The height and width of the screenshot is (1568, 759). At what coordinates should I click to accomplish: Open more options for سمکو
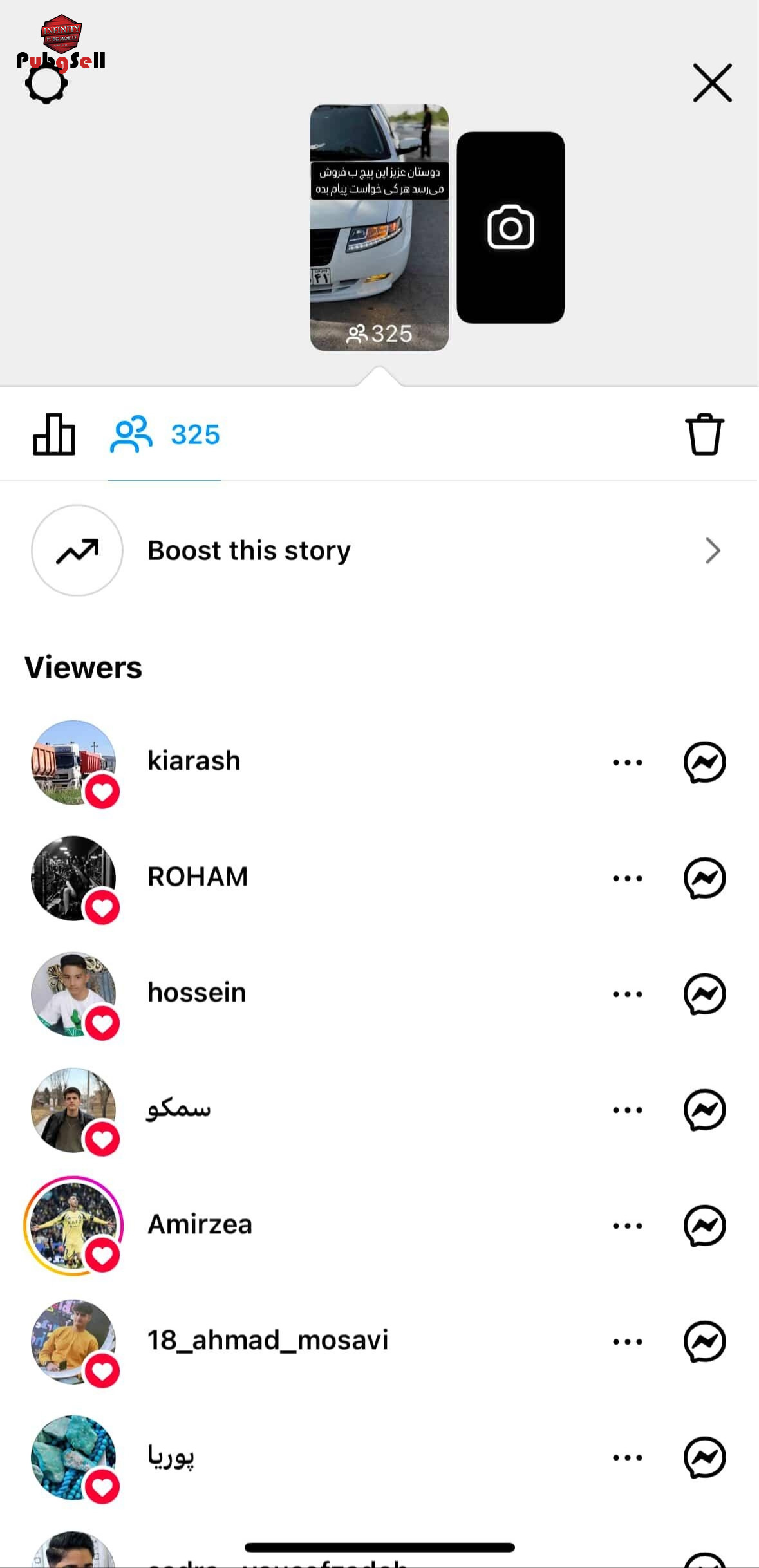(x=627, y=1110)
